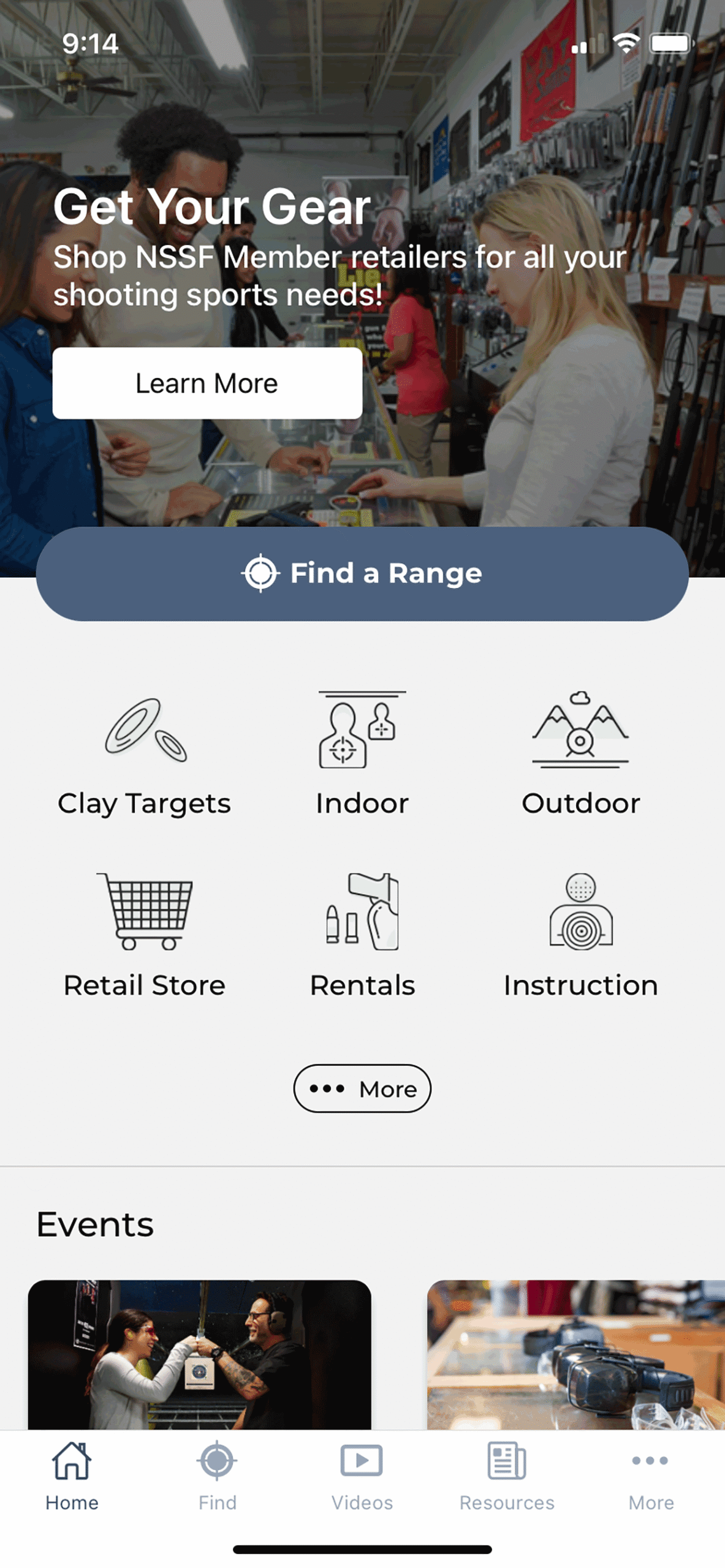This screenshot has width=725, height=1568.
Task: Show more categories with the outlined More button
Action: click(362, 1088)
